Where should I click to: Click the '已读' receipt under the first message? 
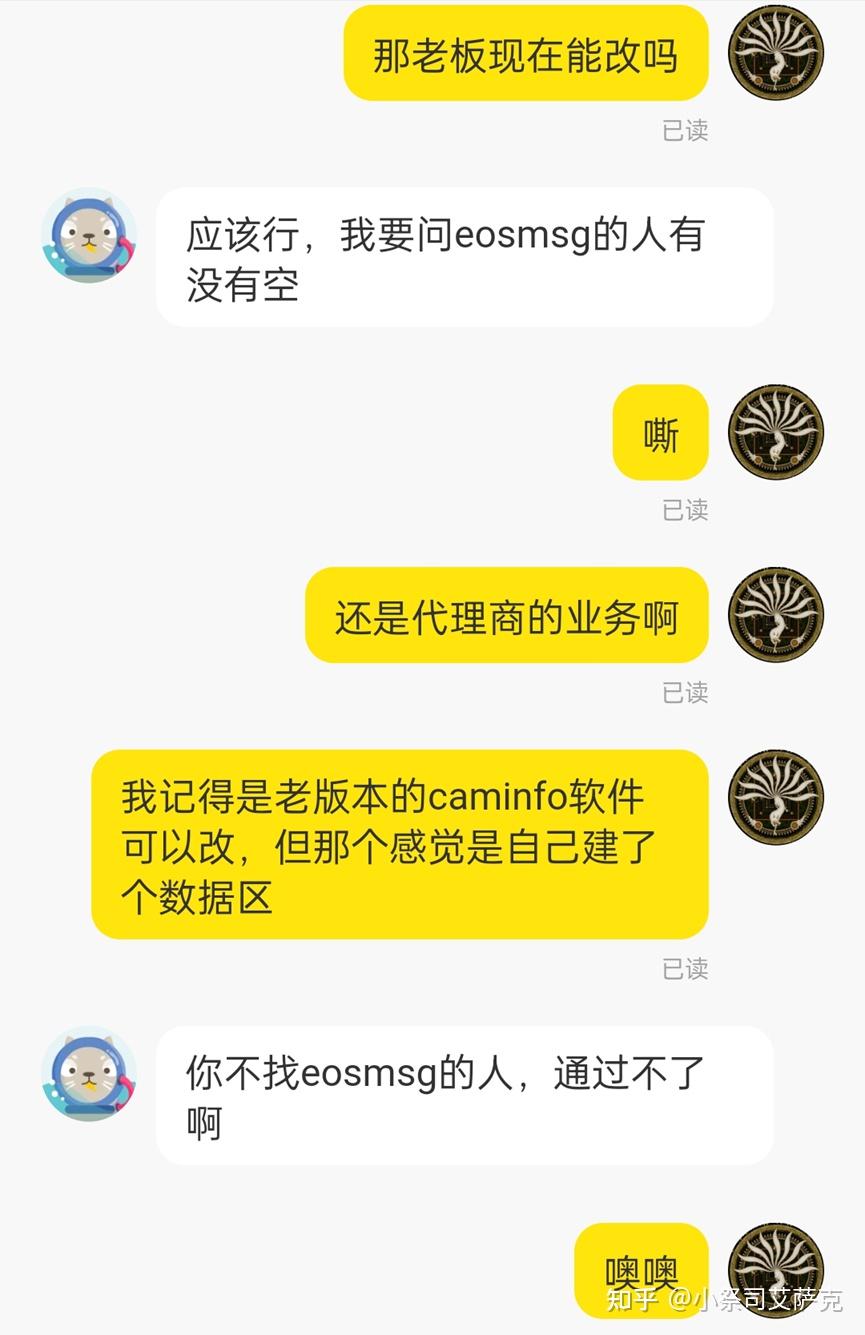point(686,131)
